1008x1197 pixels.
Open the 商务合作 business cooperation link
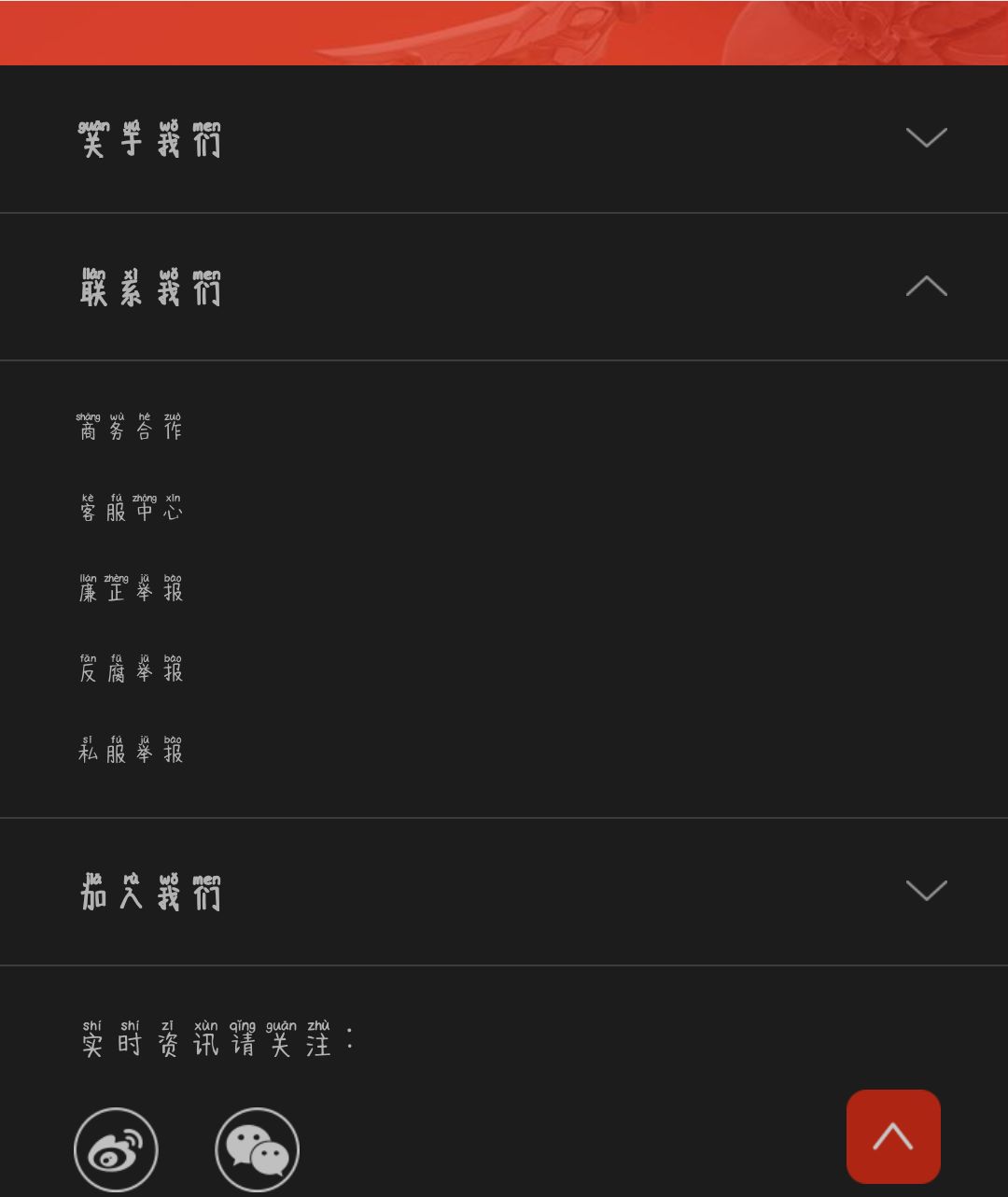[x=131, y=429]
